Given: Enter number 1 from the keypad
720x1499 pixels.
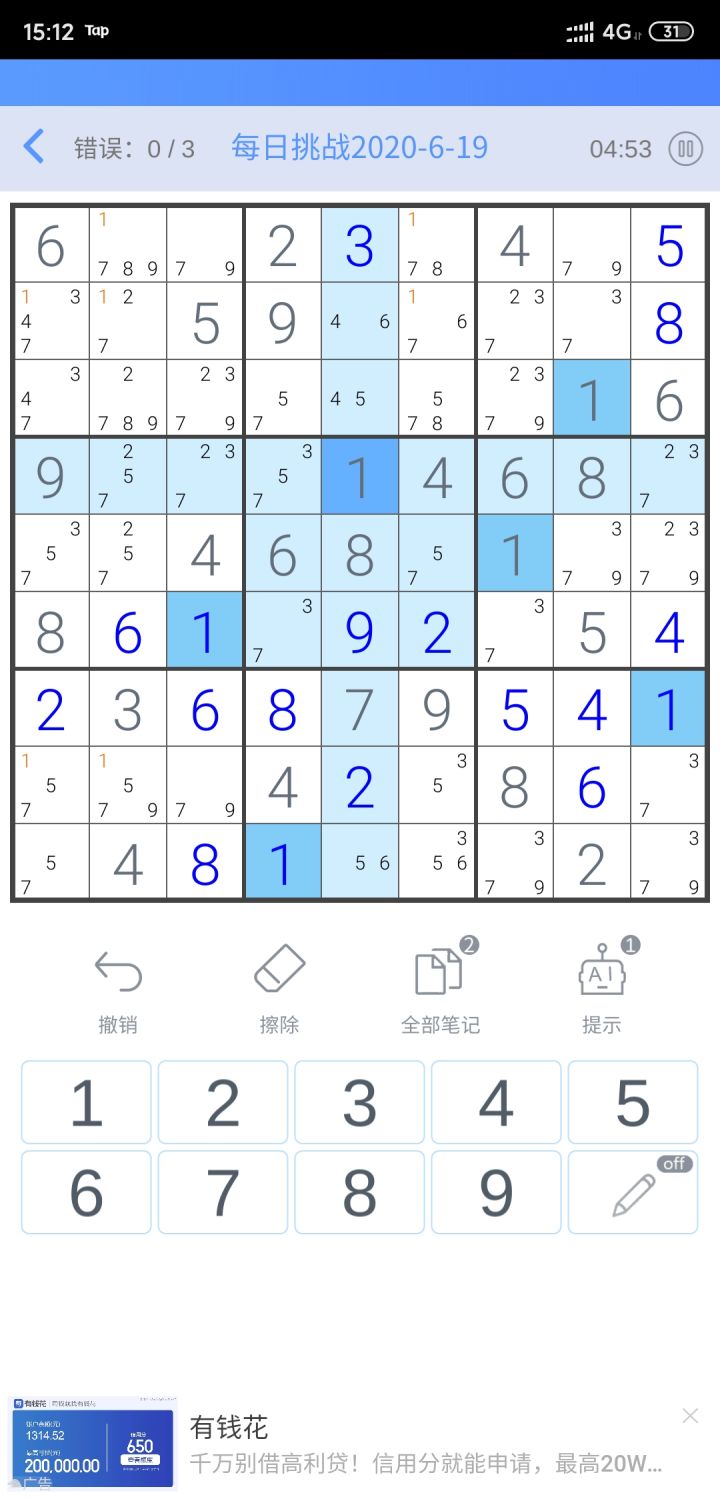Looking at the screenshot, I should 86,1103.
